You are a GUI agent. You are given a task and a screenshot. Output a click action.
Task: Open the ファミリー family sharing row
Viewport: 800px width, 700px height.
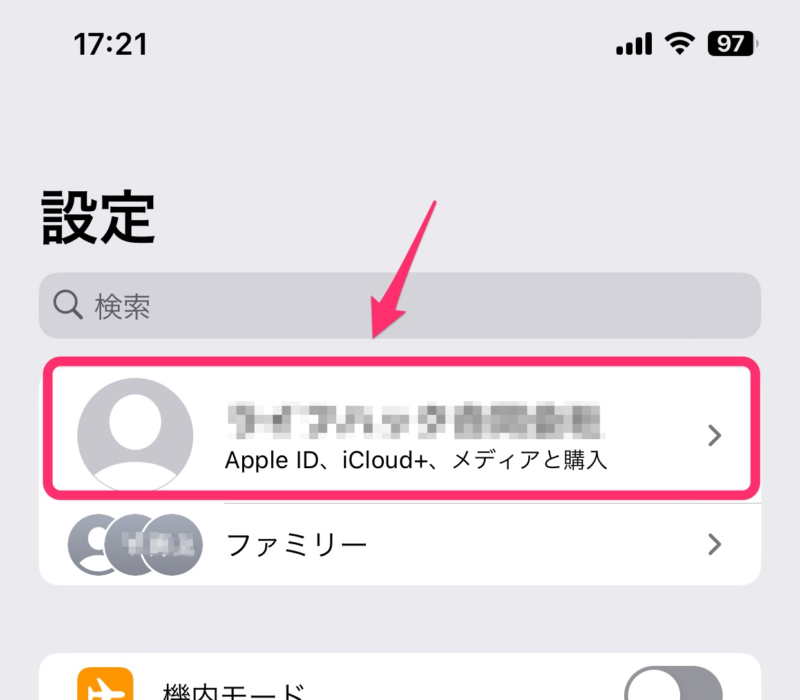tap(400, 544)
